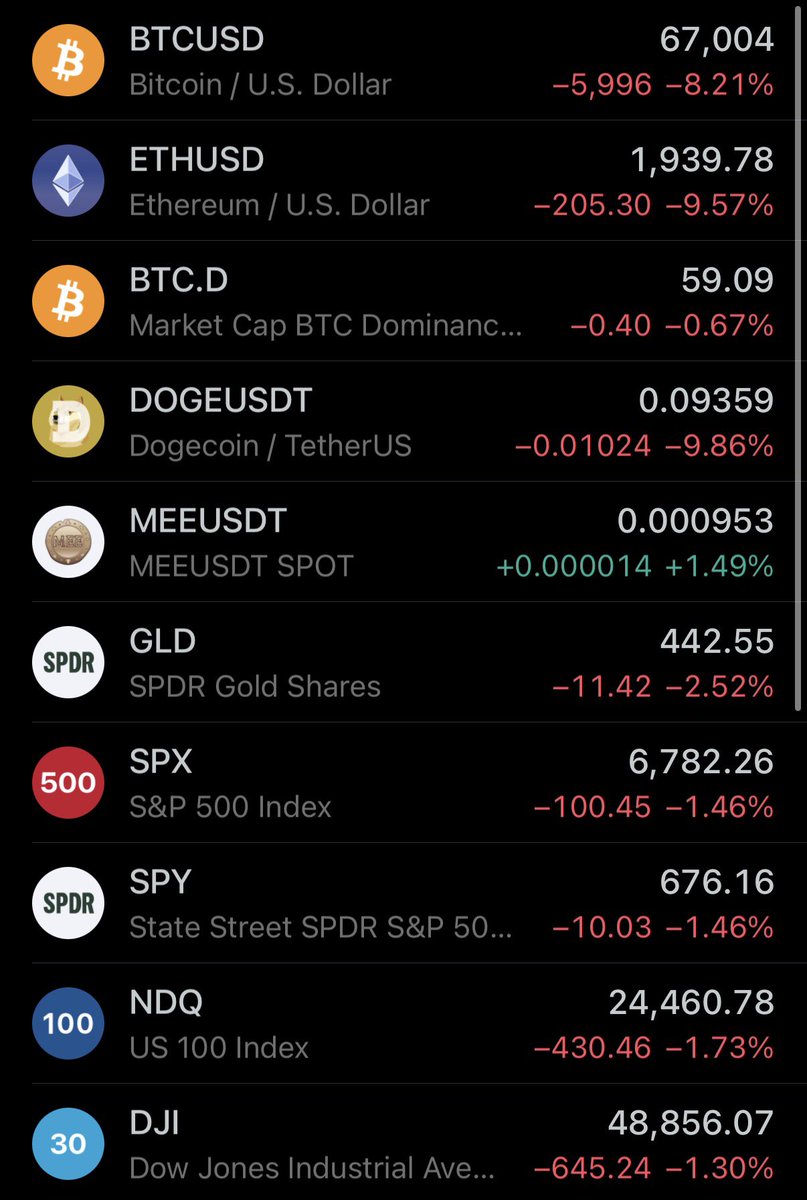Open BTC.D market cap dominance
The image size is (807, 1200).
[x=400, y=301]
